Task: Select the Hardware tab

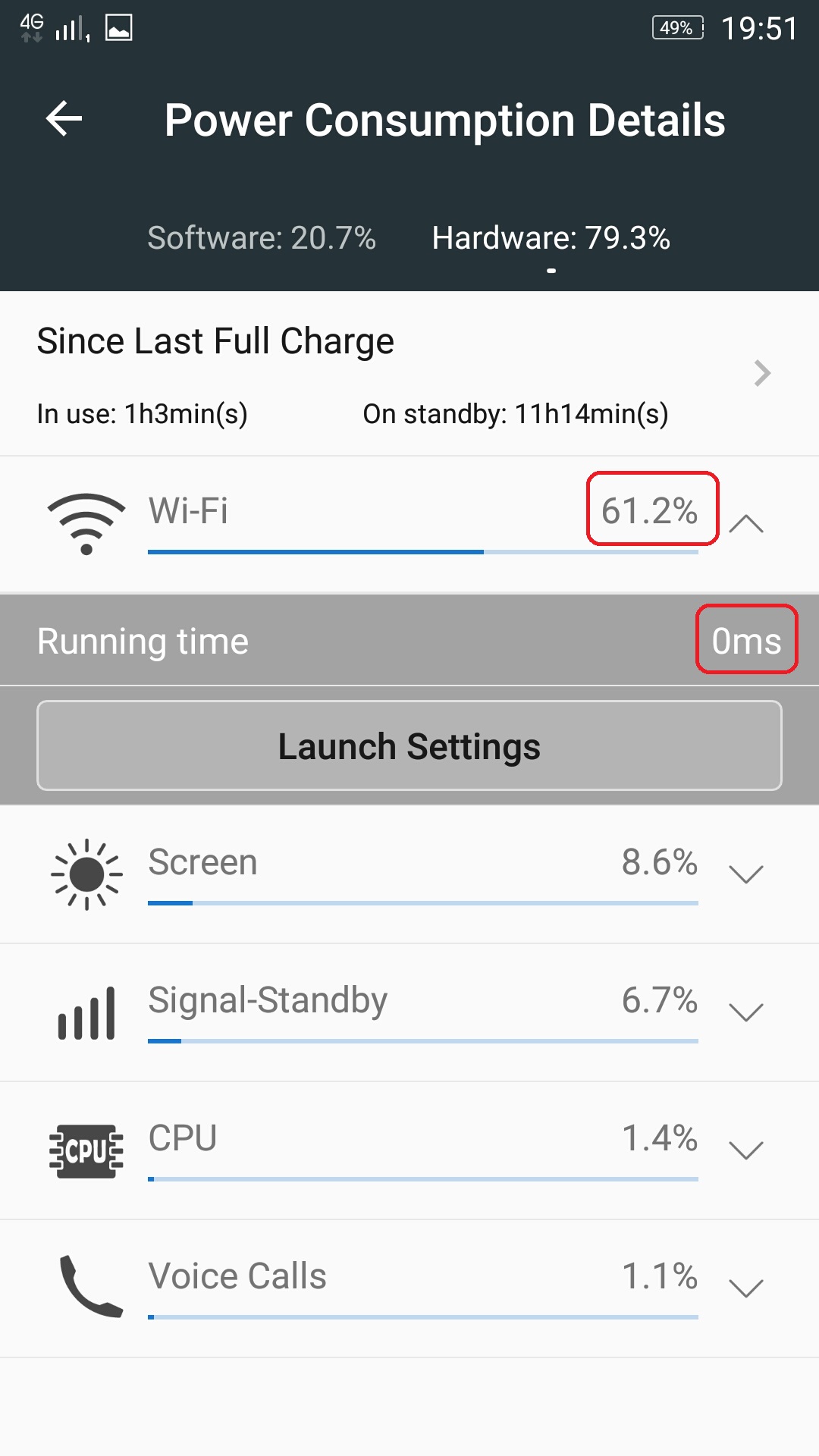Action: [x=551, y=238]
